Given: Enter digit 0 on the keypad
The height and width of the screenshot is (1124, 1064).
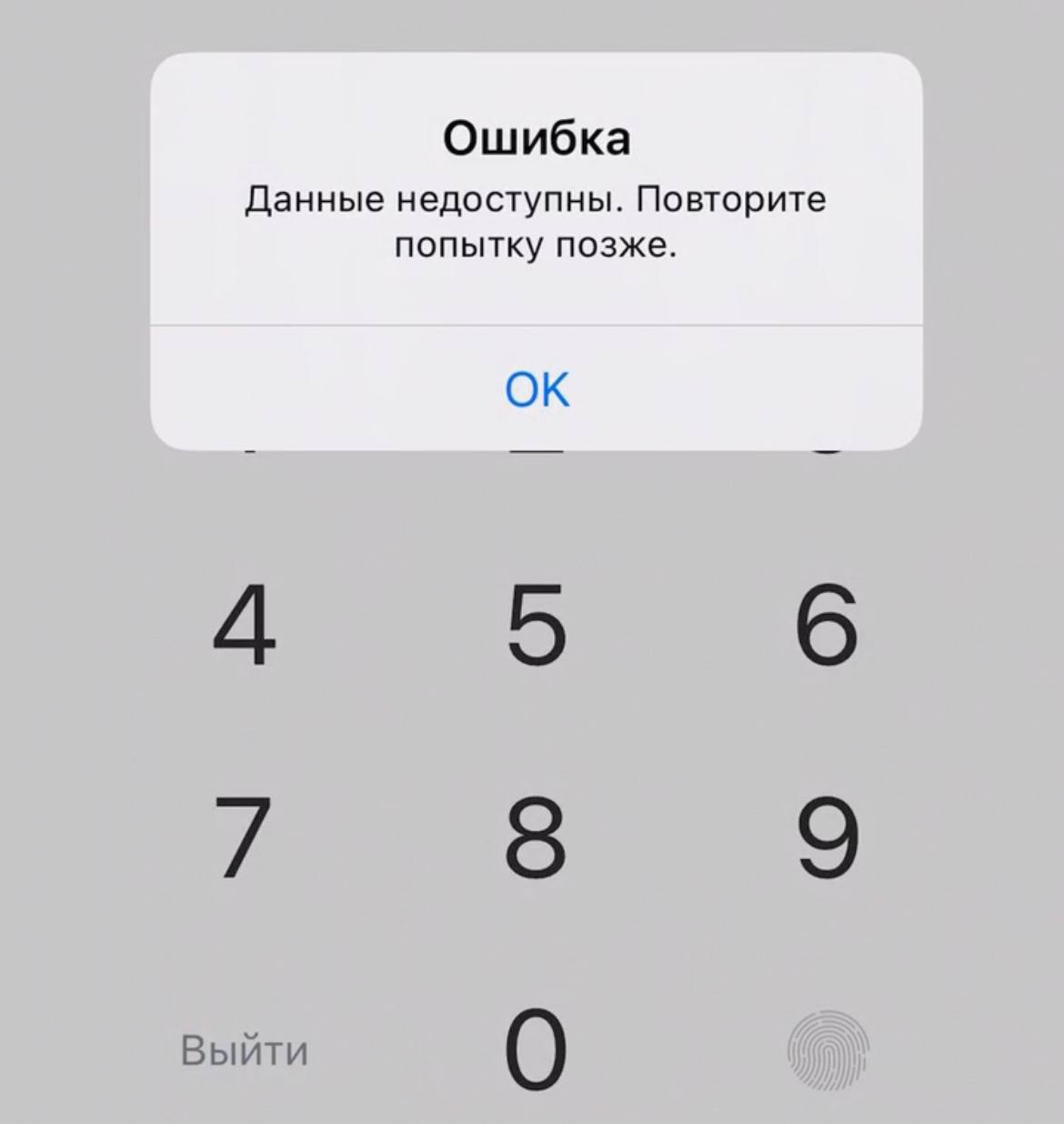Looking at the screenshot, I should coord(537,1048).
